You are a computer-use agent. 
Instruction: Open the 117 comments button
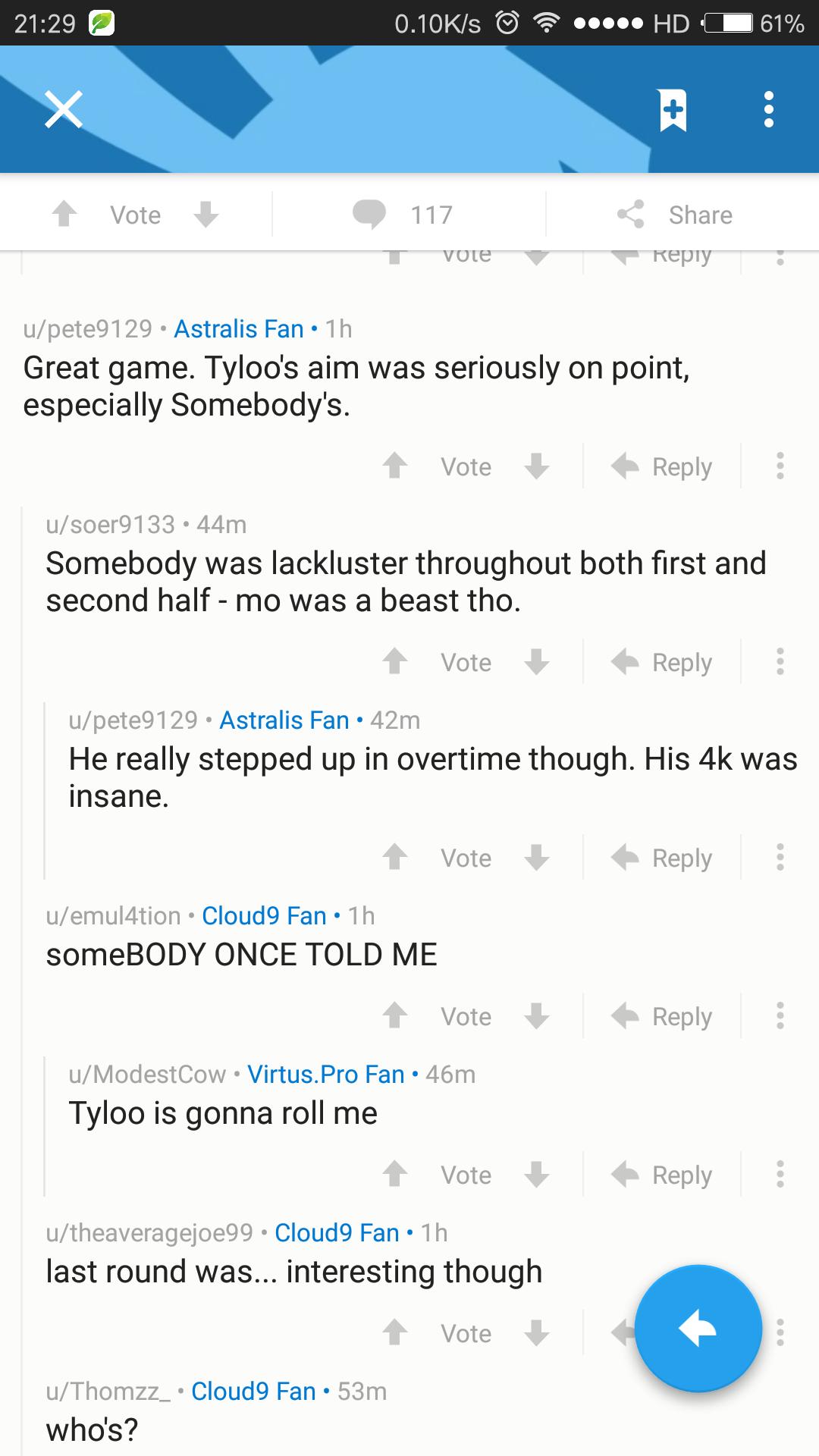403,215
